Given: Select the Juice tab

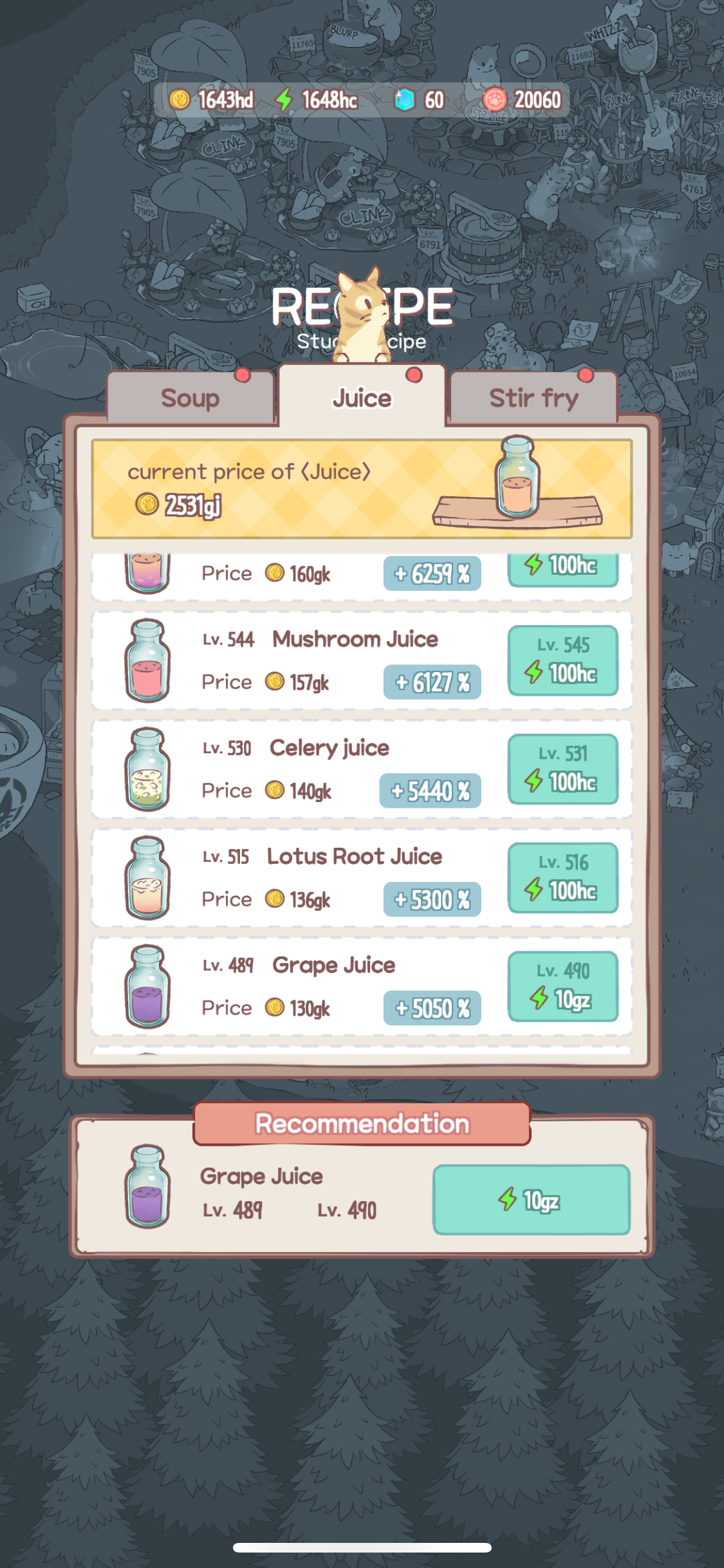Looking at the screenshot, I should pyautogui.click(x=362, y=397).
